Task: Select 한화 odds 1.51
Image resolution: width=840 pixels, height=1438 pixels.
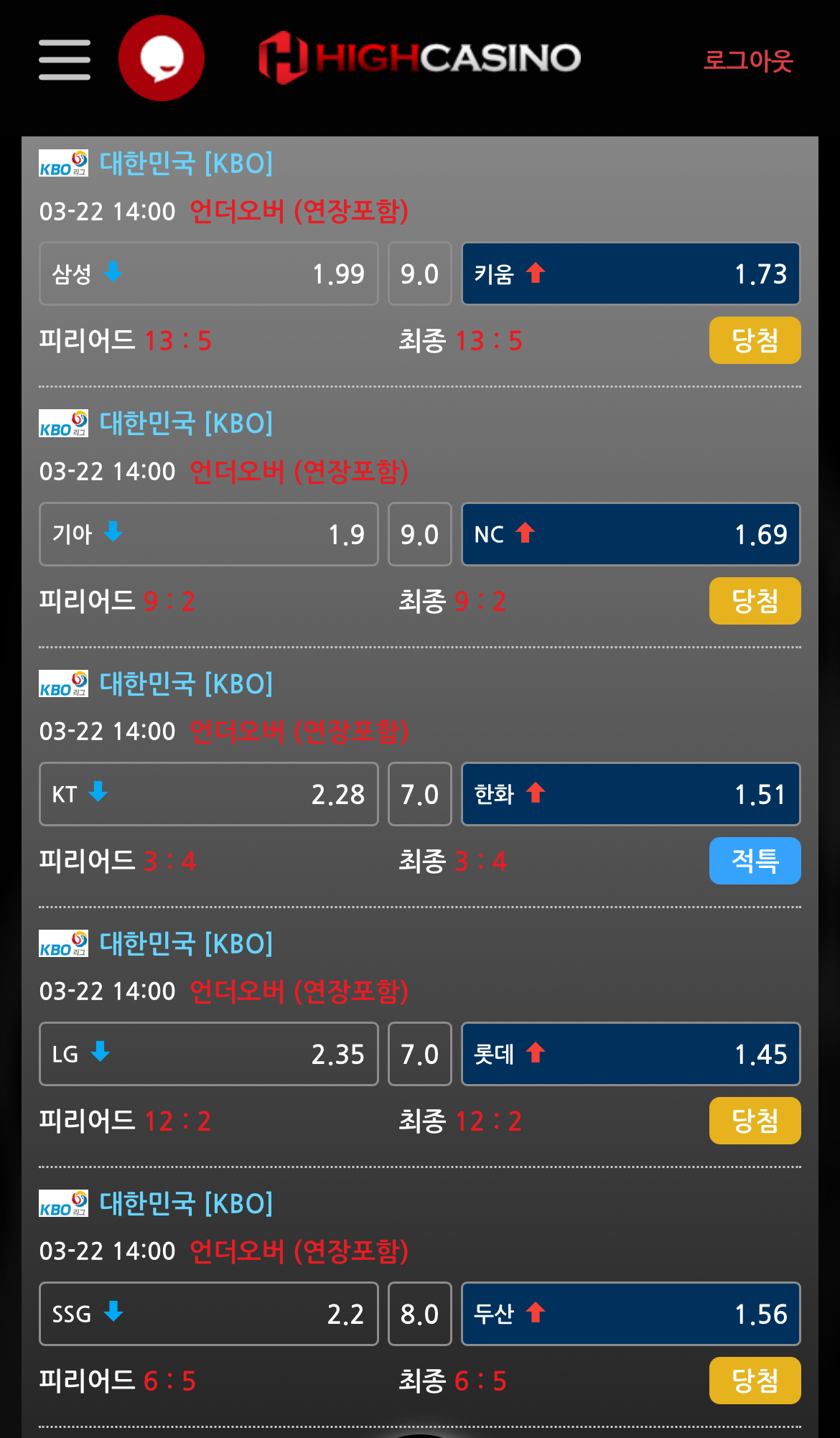Action: [x=630, y=794]
